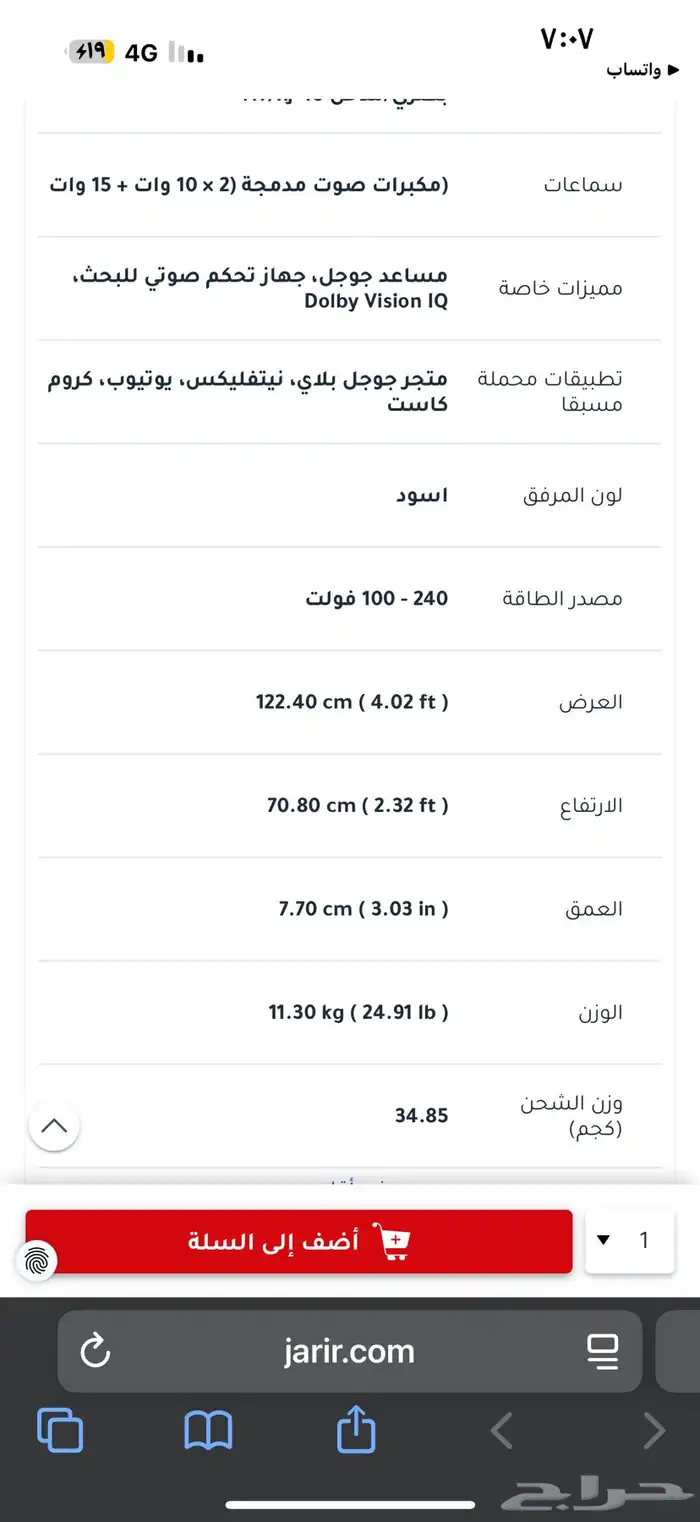Open Safari bookmarks

coord(208,1431)
